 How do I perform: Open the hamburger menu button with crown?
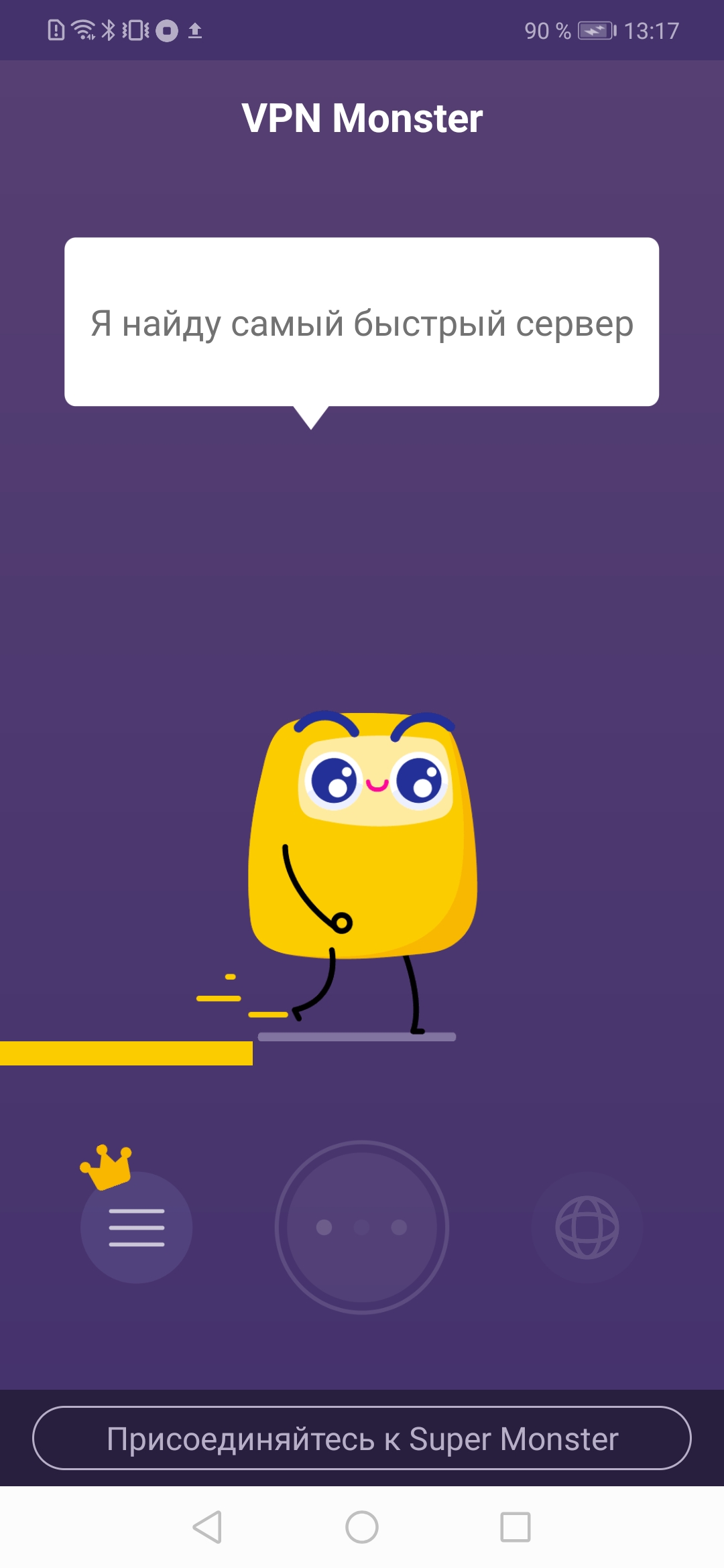pyautogui.click(x=136, y=1226)
